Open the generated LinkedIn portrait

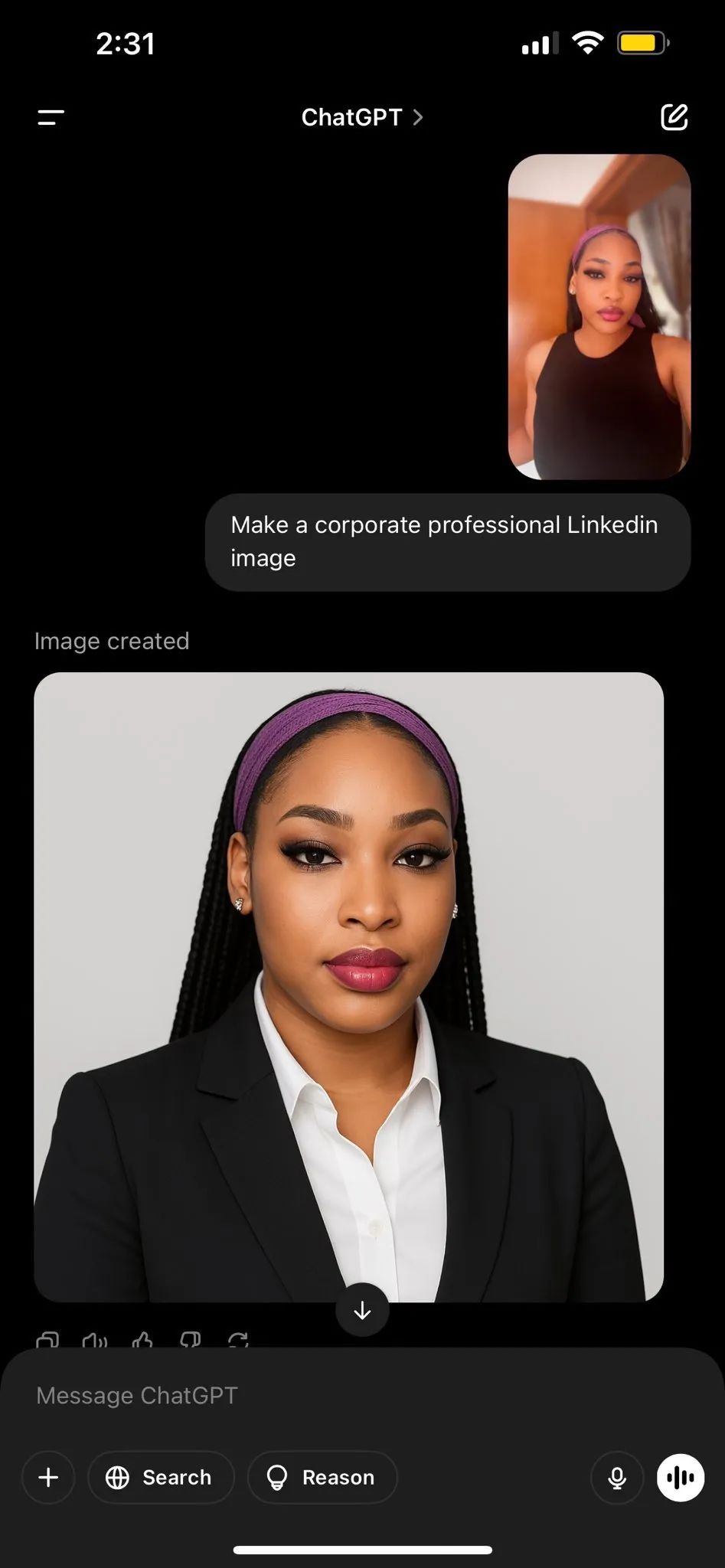click(348, 986)
